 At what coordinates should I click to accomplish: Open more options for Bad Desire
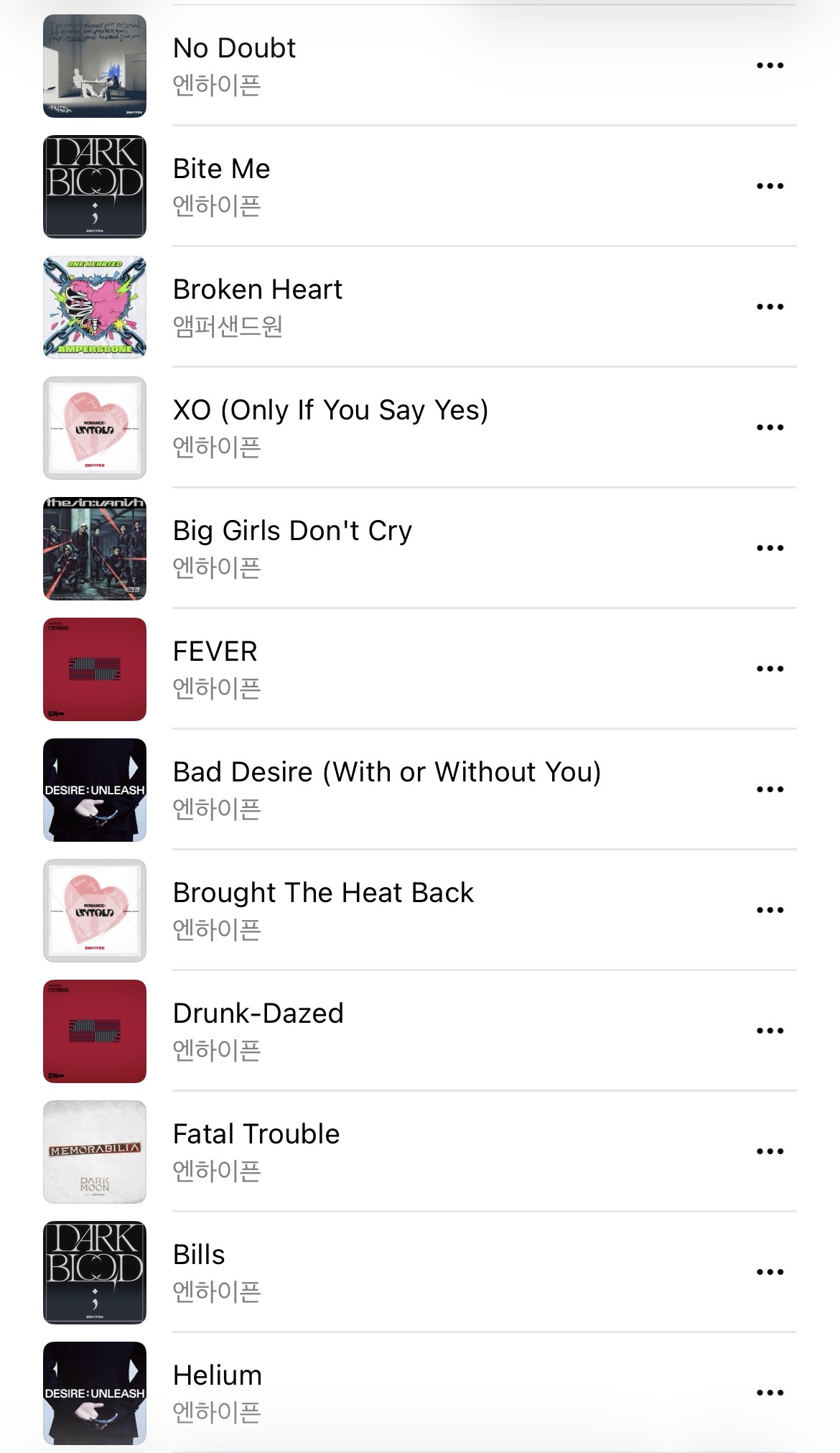point(770,789)
